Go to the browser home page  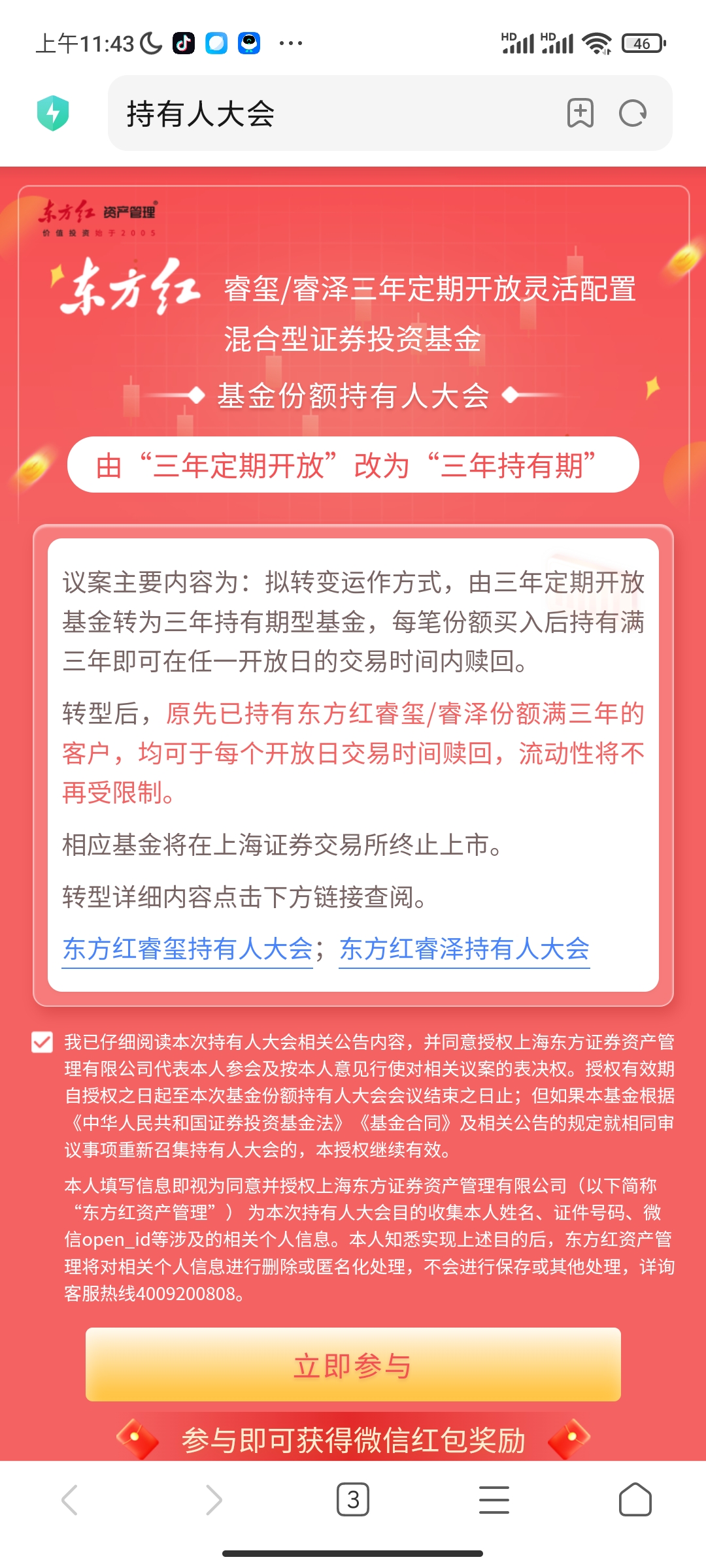point(635,1499)
